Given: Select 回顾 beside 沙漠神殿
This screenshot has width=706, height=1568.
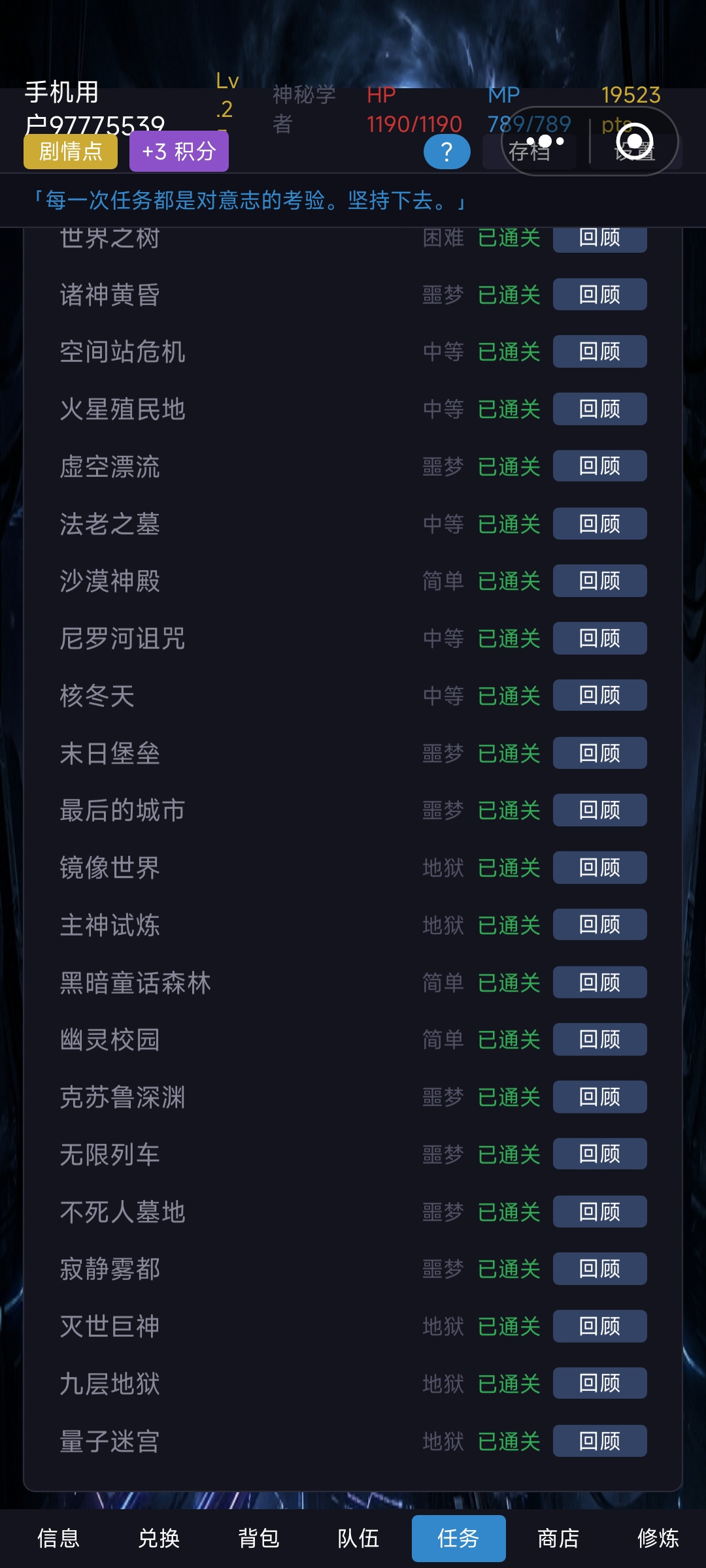Looking at the screenshot, I should 600,581.
